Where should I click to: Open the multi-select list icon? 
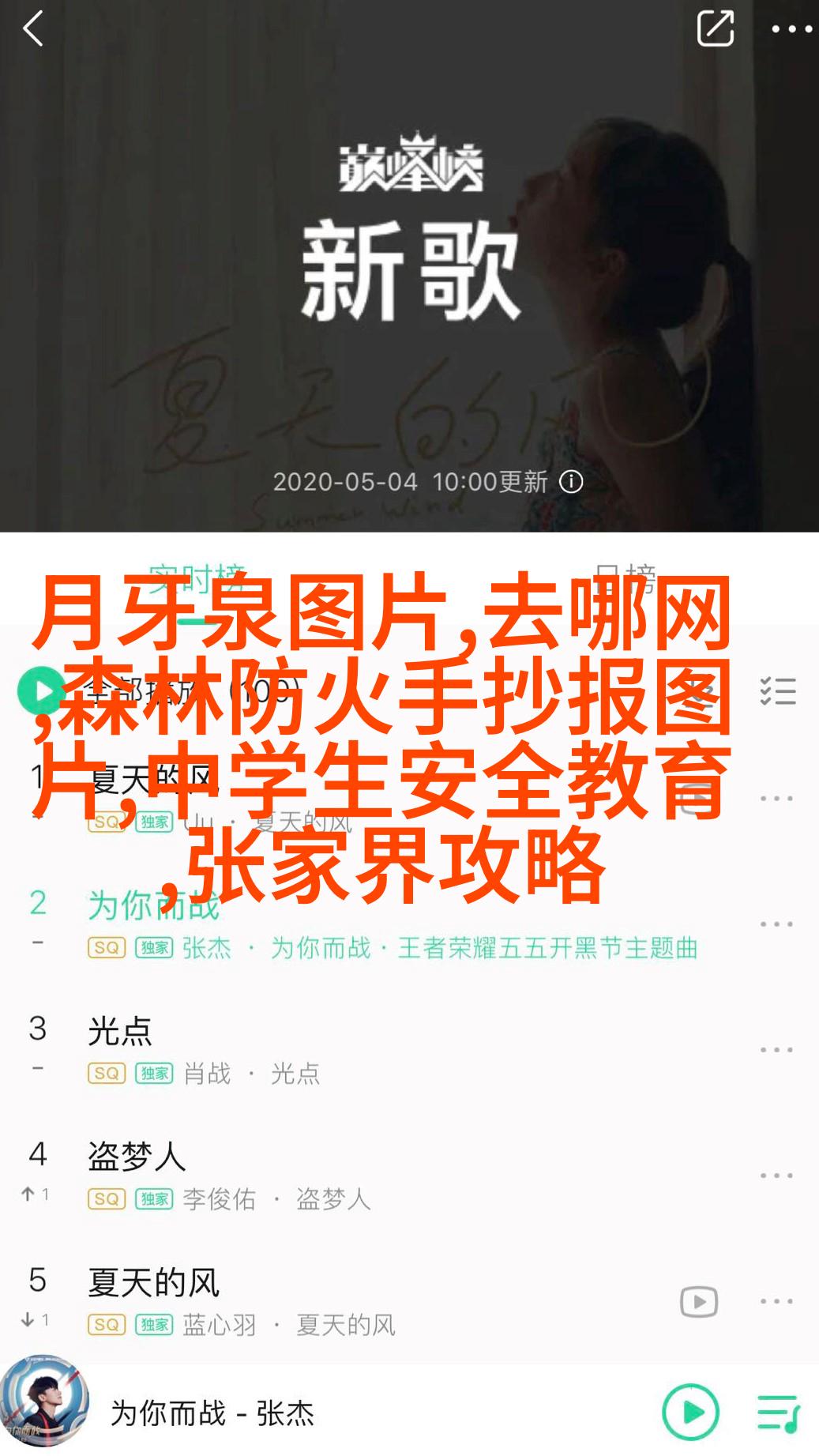point(777,691)
